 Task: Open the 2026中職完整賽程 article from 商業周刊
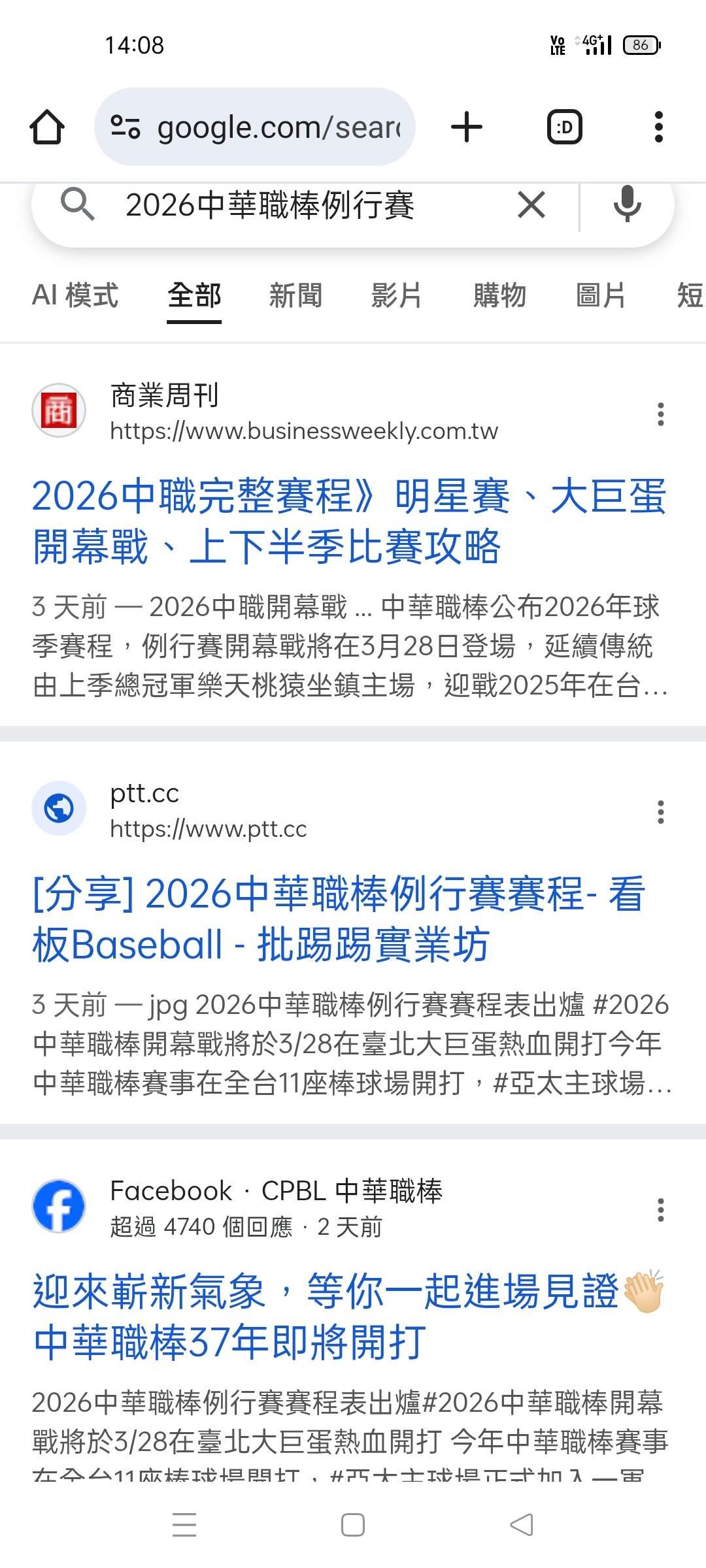tap(348, 521)
